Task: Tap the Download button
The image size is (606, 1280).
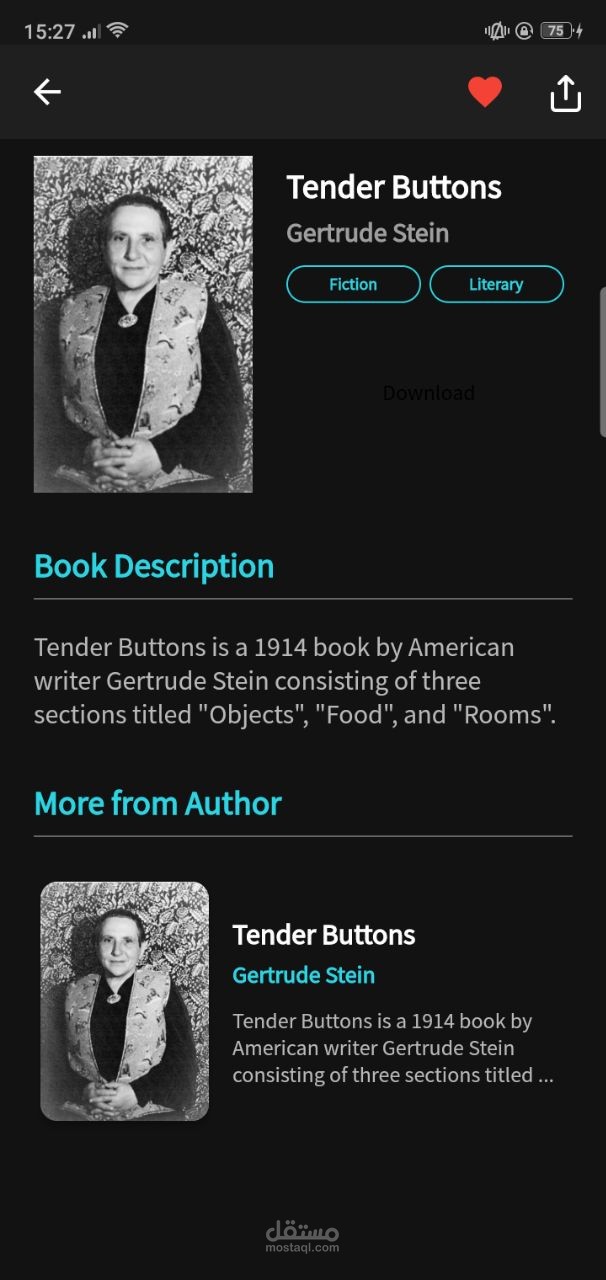Action: coord(428,393)
